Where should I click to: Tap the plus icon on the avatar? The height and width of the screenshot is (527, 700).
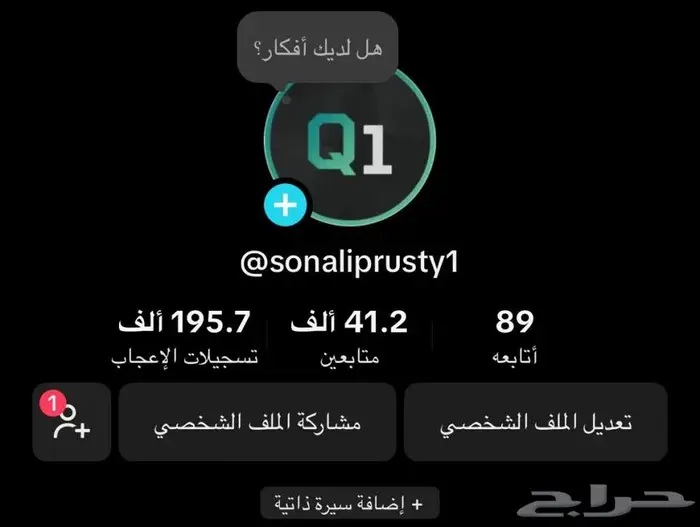[x=285, y=206]
